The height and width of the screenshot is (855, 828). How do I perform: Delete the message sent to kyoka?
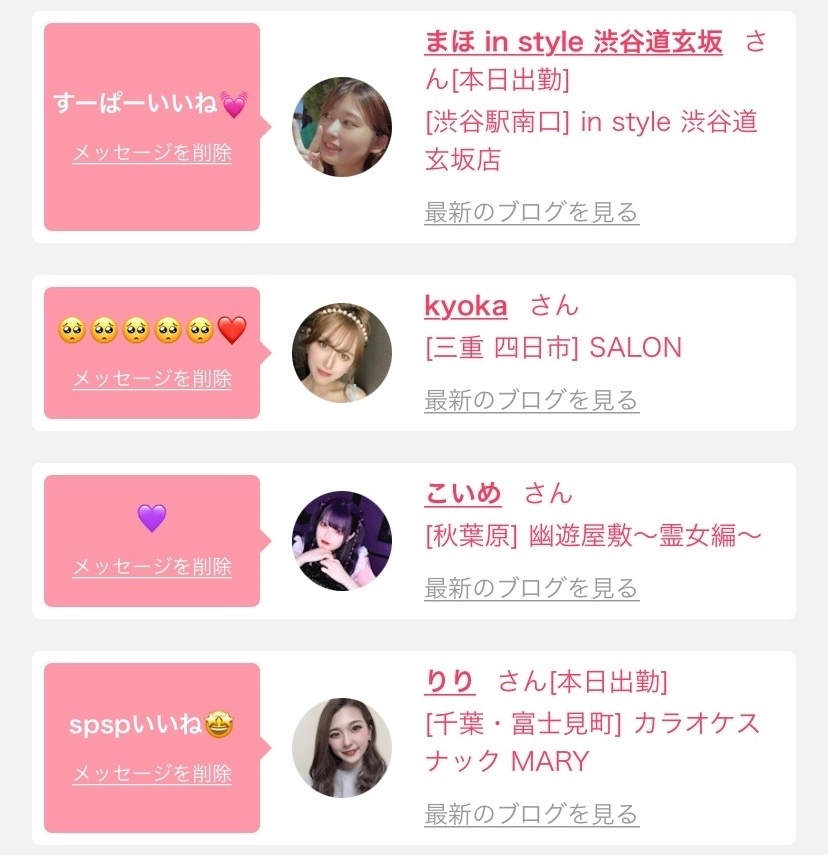pyautogui.click(x=152, y=380)
